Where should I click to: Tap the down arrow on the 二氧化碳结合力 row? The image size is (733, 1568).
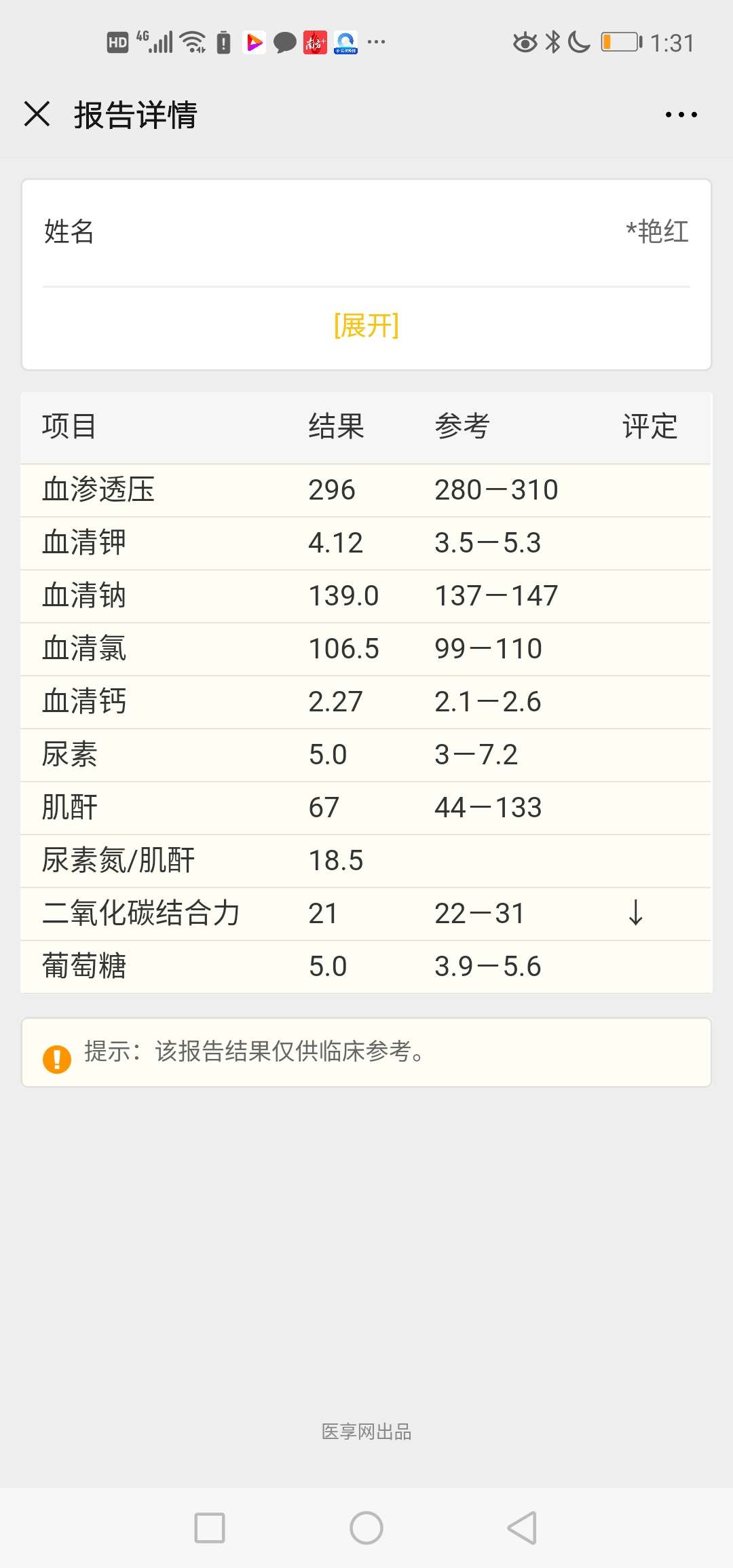pos(636,914)
